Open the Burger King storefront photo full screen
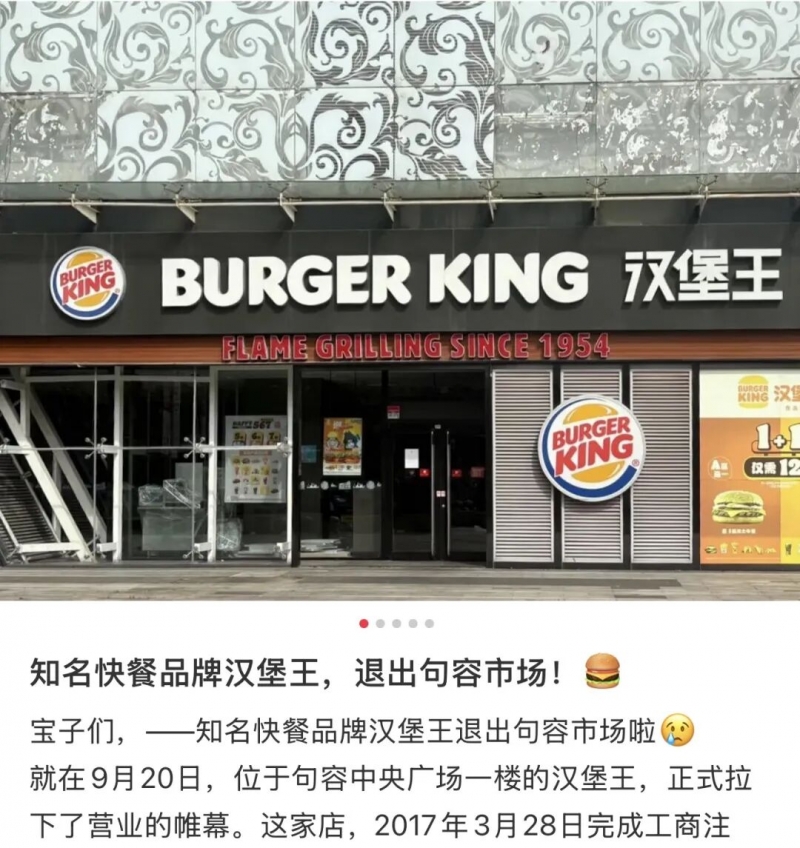The image size is (800, 848). tap(400, 300)
